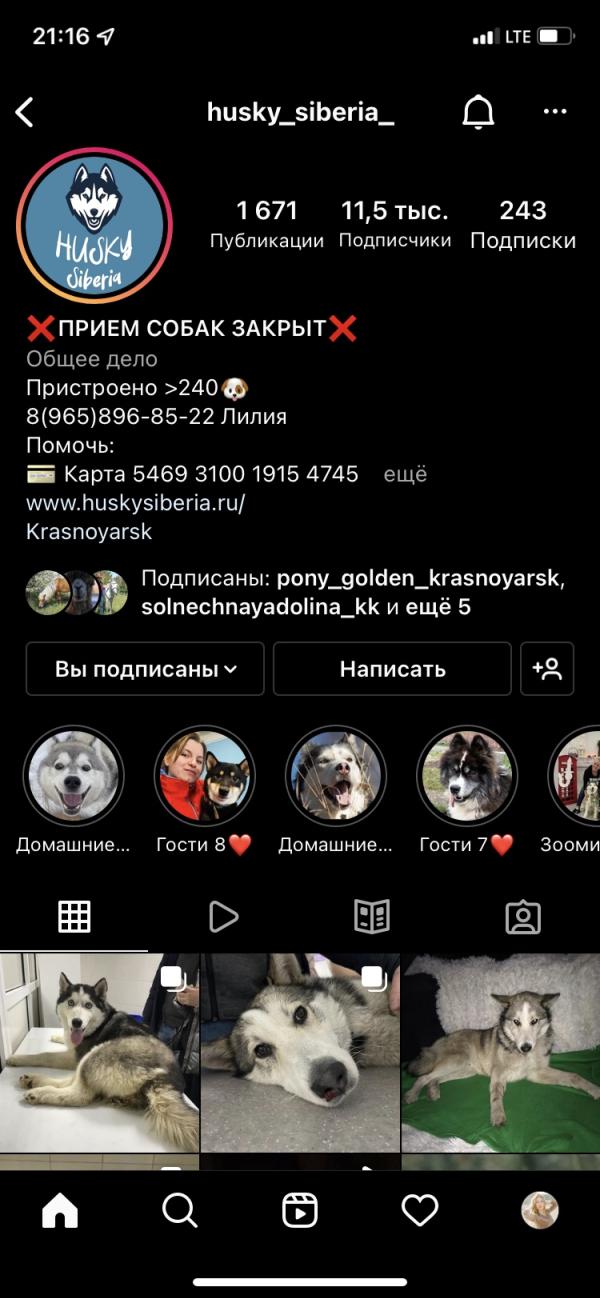Open the Гости 7 story highlight
Screen dimensions: 600x1298
(x=466, y=776)
